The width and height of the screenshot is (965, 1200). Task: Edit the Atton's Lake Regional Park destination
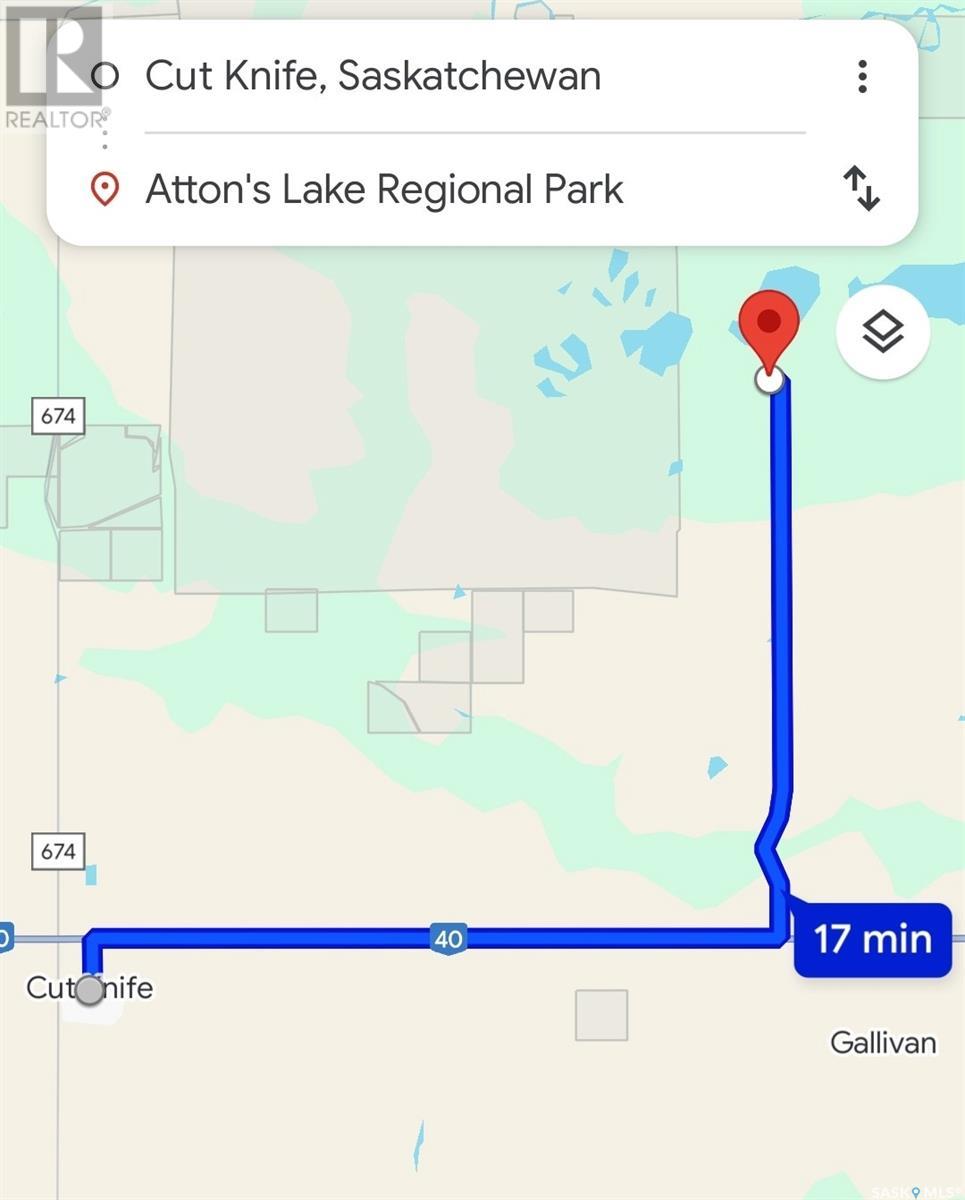click(x=385, y=189)
